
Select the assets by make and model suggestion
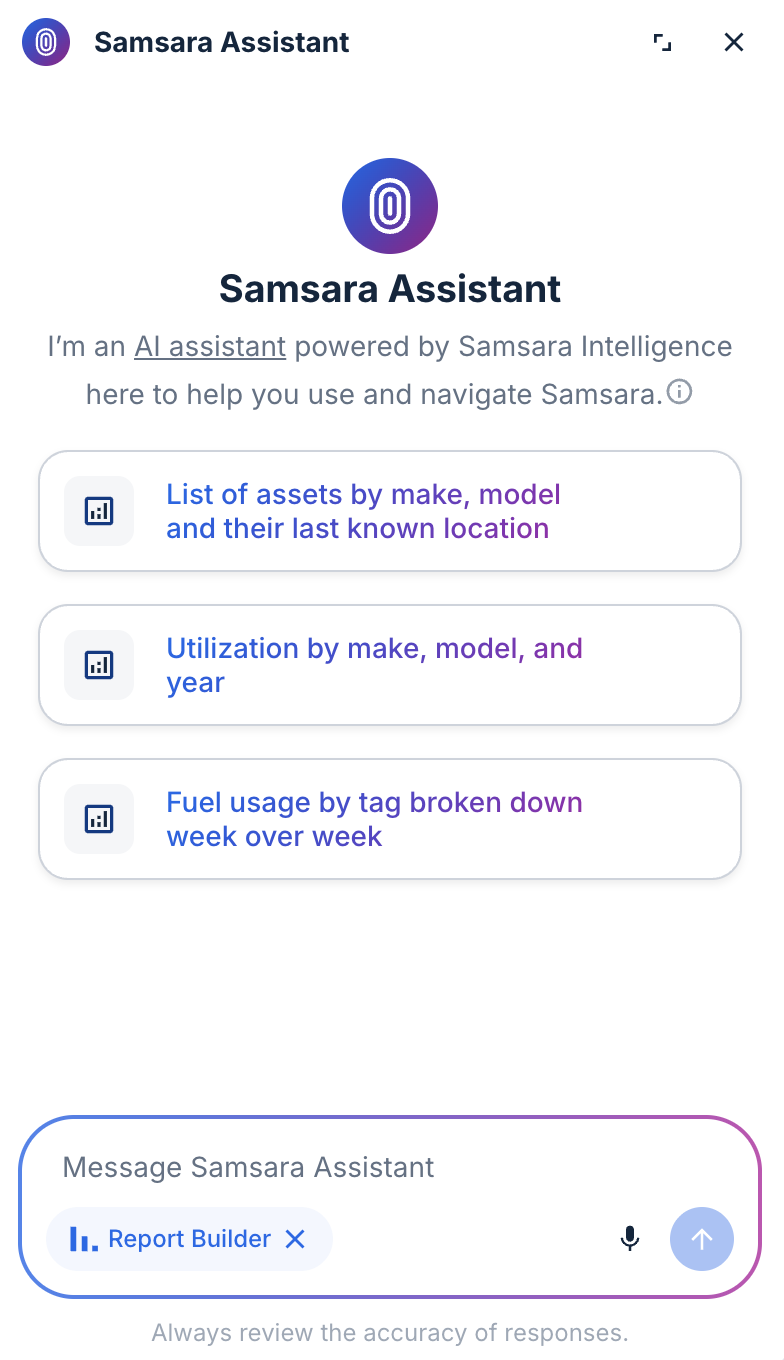389,510
